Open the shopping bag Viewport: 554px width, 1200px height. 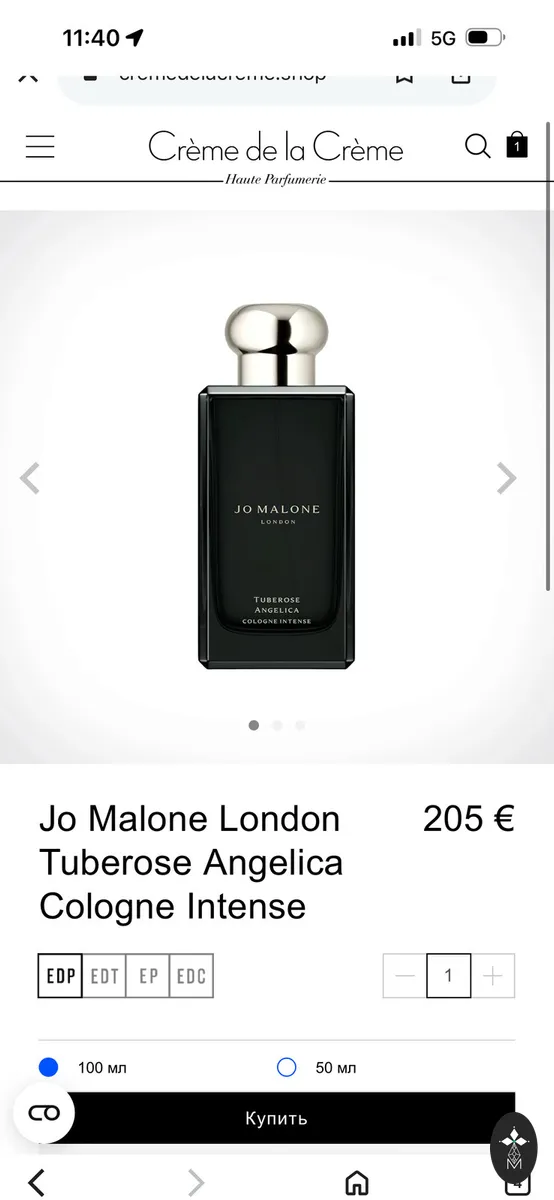[517, 145]
